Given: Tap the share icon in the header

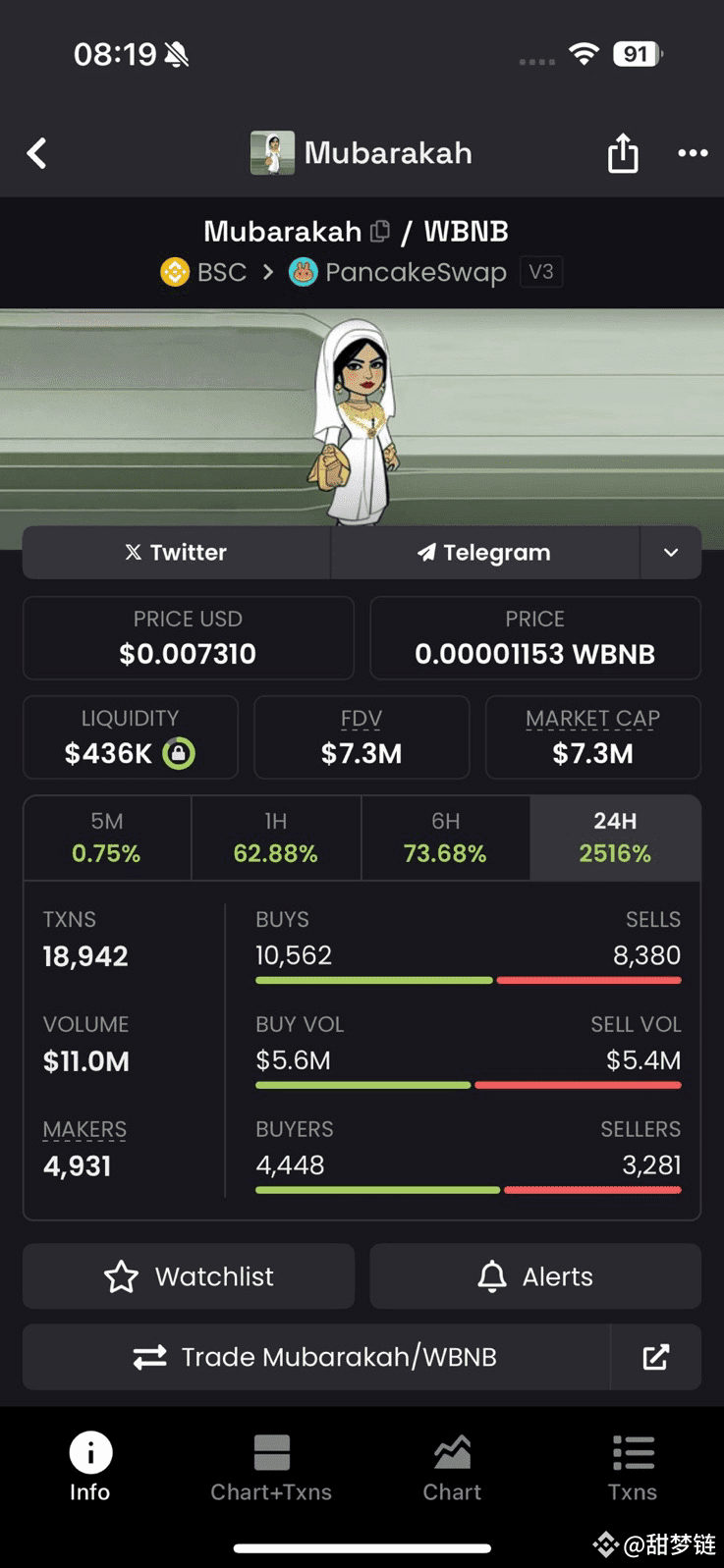Looking at the screenshot, I should [623, 153].
